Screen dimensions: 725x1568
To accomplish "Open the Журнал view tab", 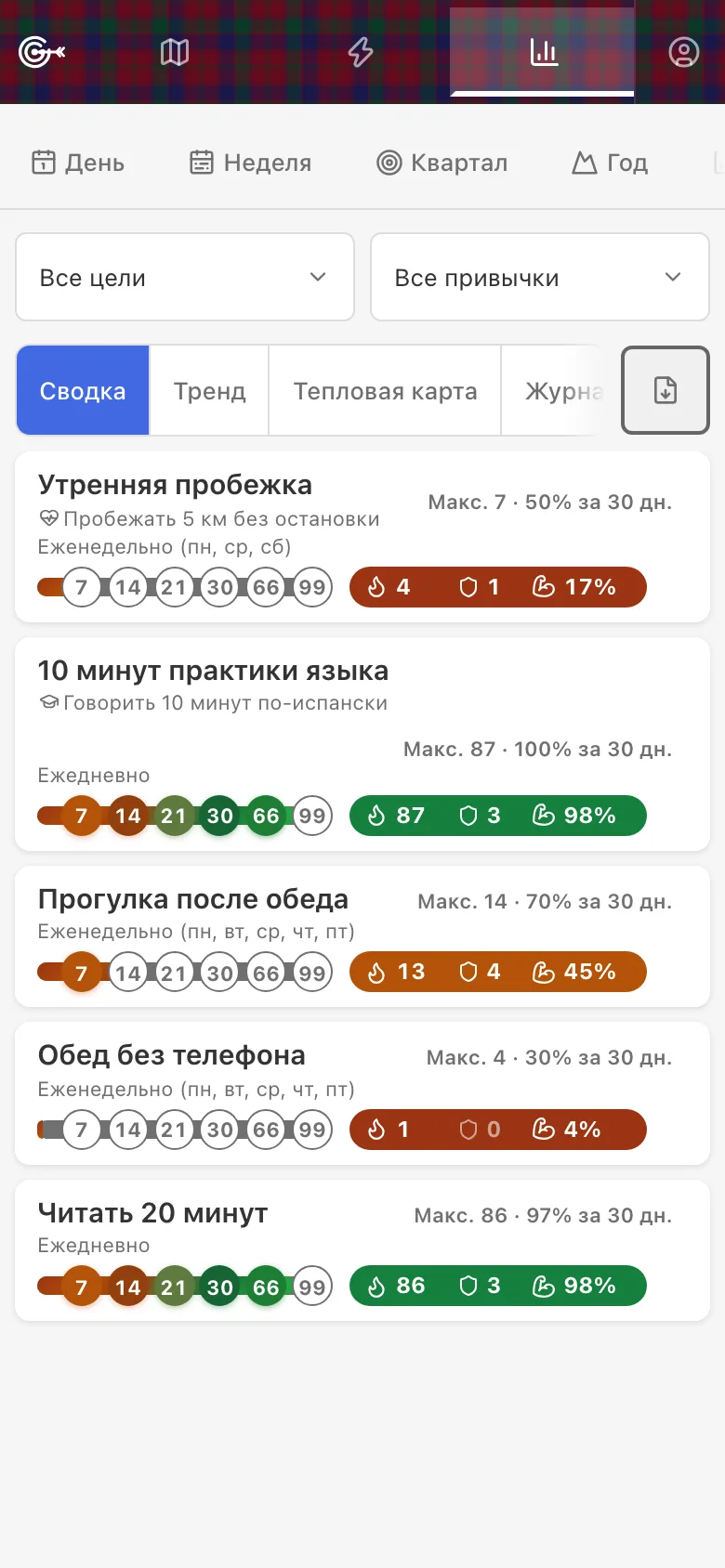I will [558, 391].
